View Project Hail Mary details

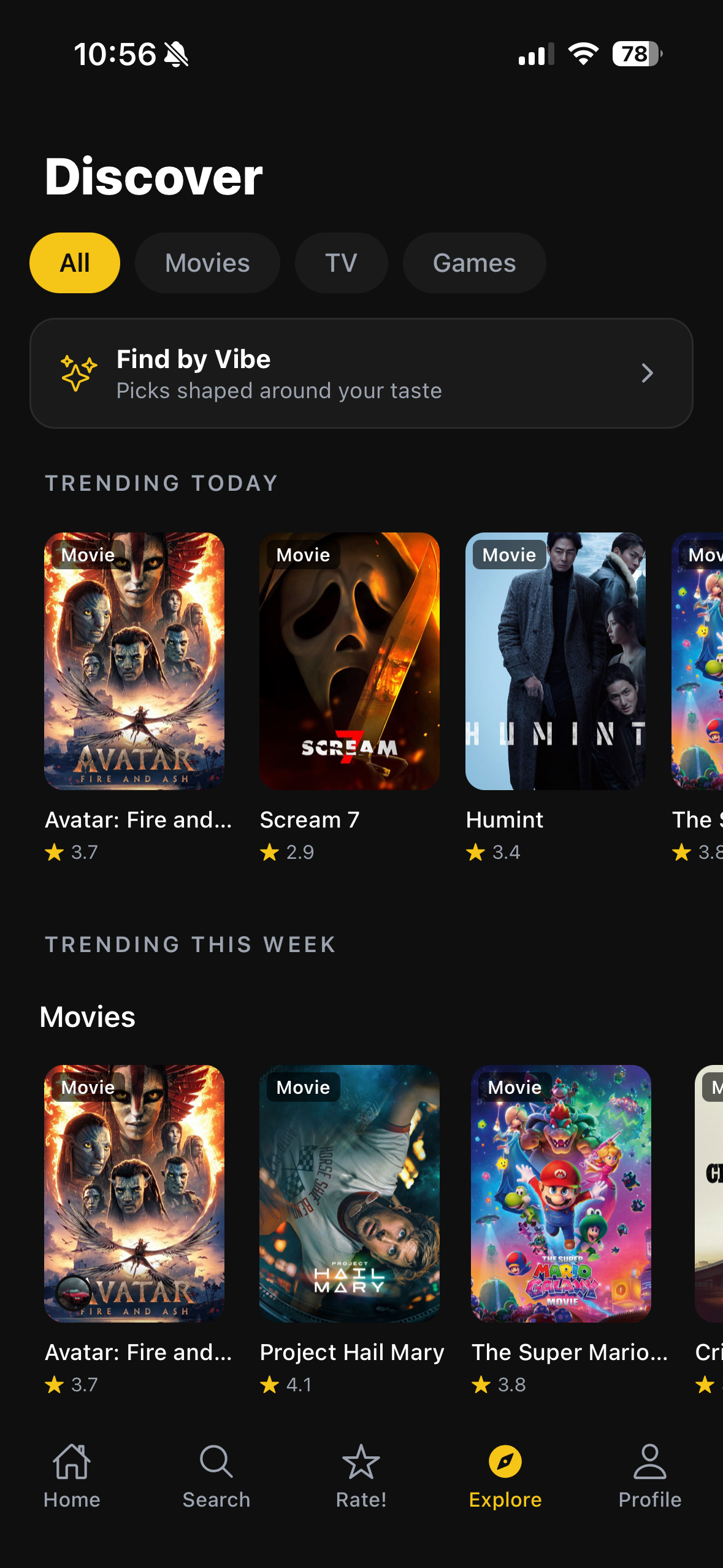(x=349, y=1193)
